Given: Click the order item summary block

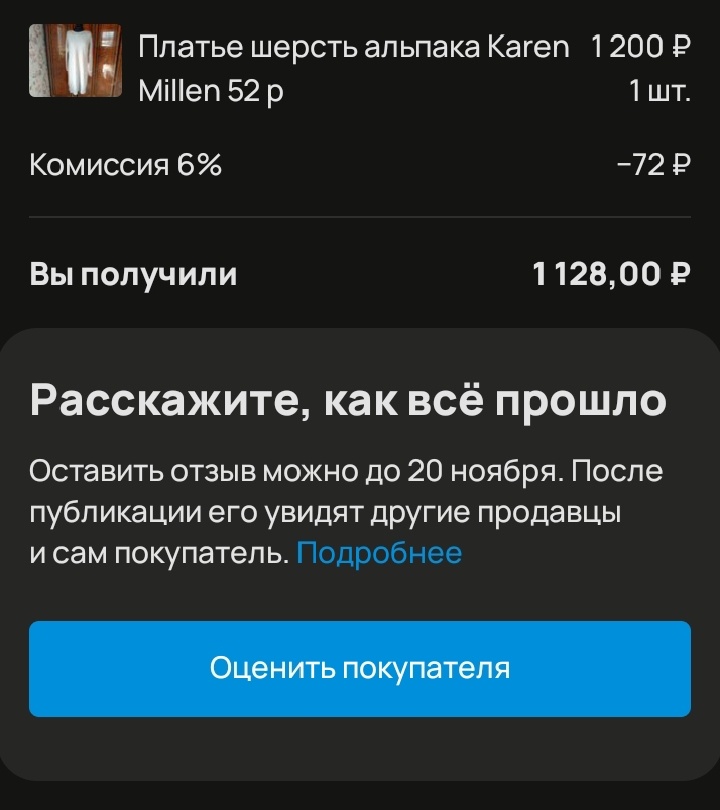Looking at the screenshot, I should (360, 67).
